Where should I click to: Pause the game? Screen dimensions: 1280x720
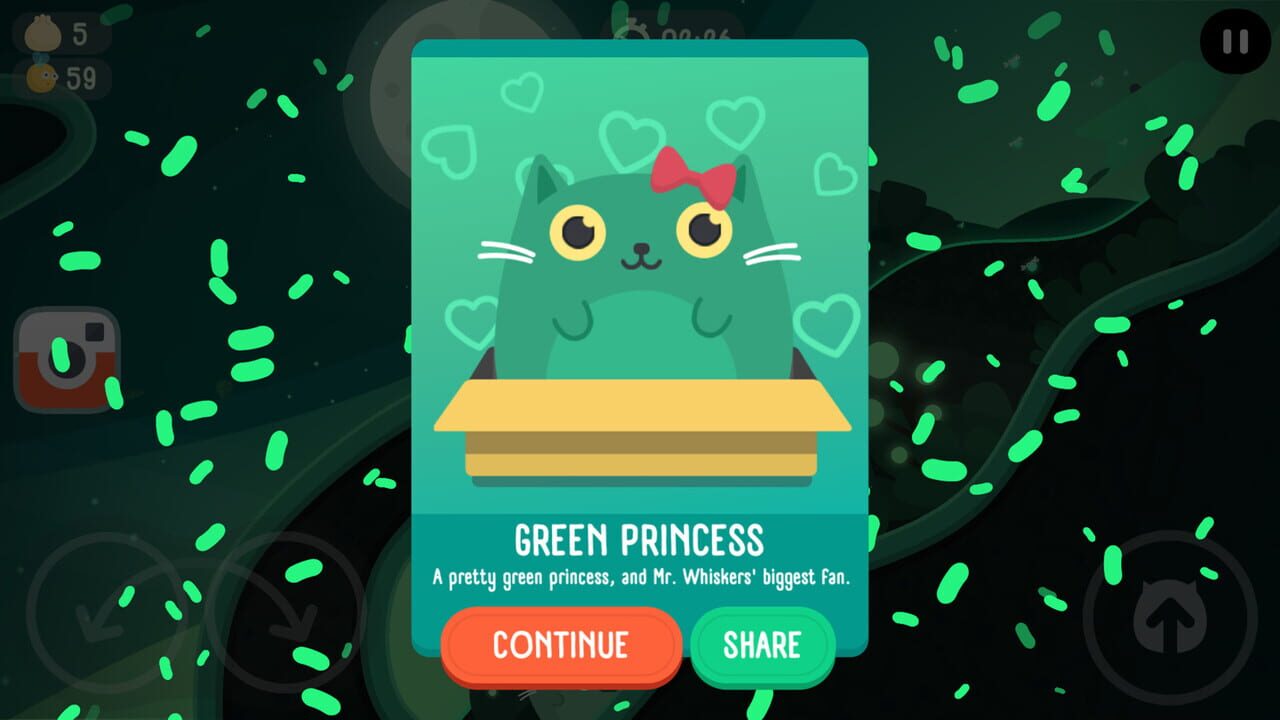[1235, 41]
